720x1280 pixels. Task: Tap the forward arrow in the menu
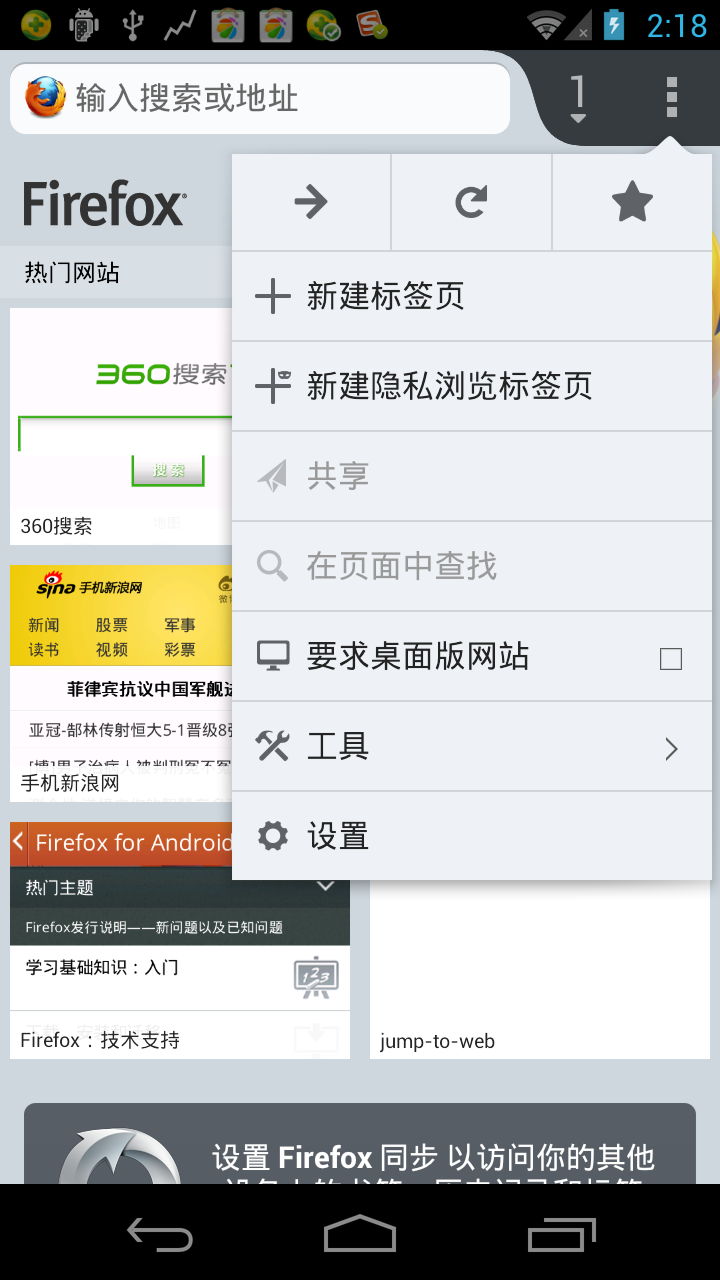tap(311, 202)
